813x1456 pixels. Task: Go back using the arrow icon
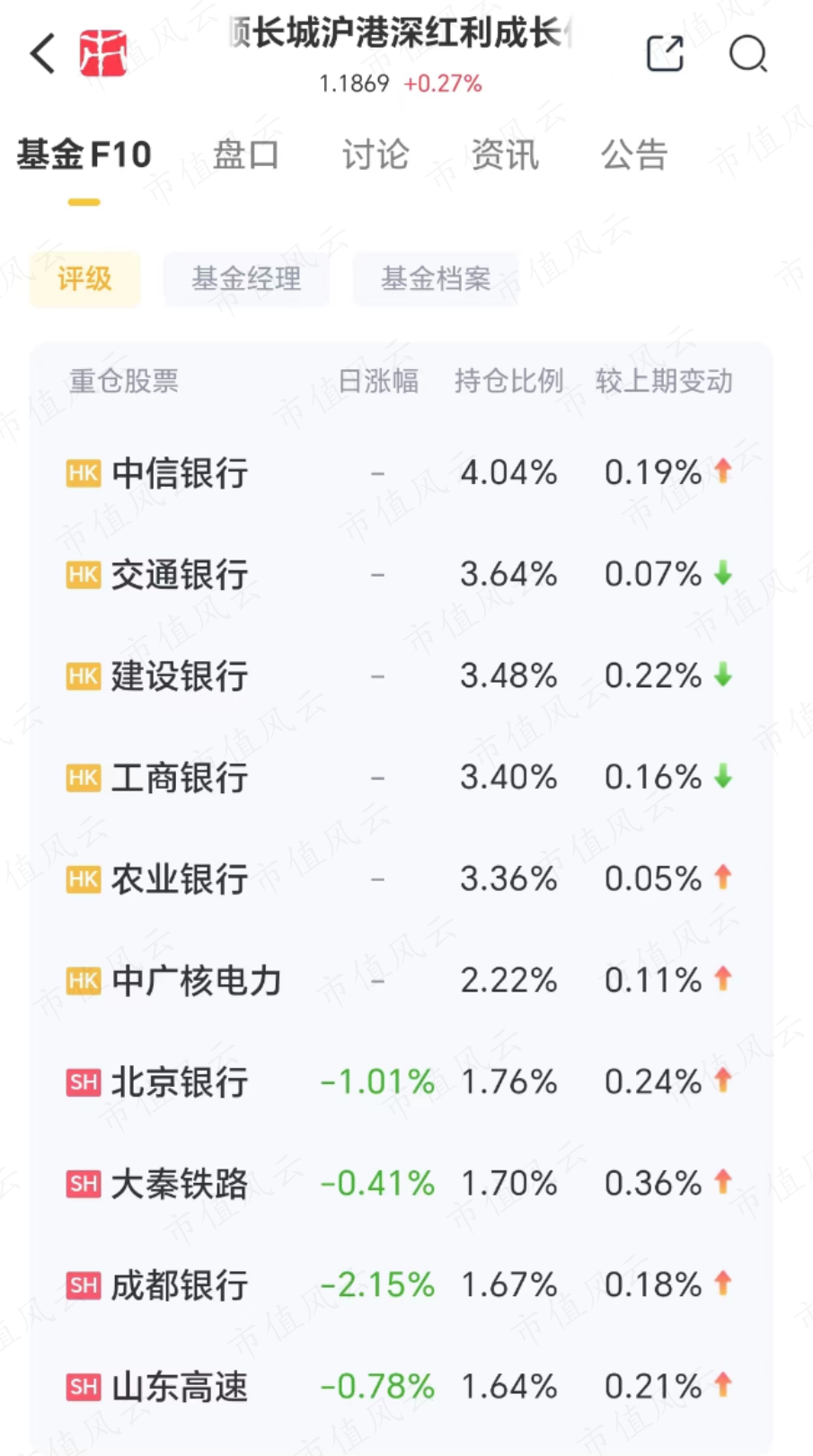(43, 54)
